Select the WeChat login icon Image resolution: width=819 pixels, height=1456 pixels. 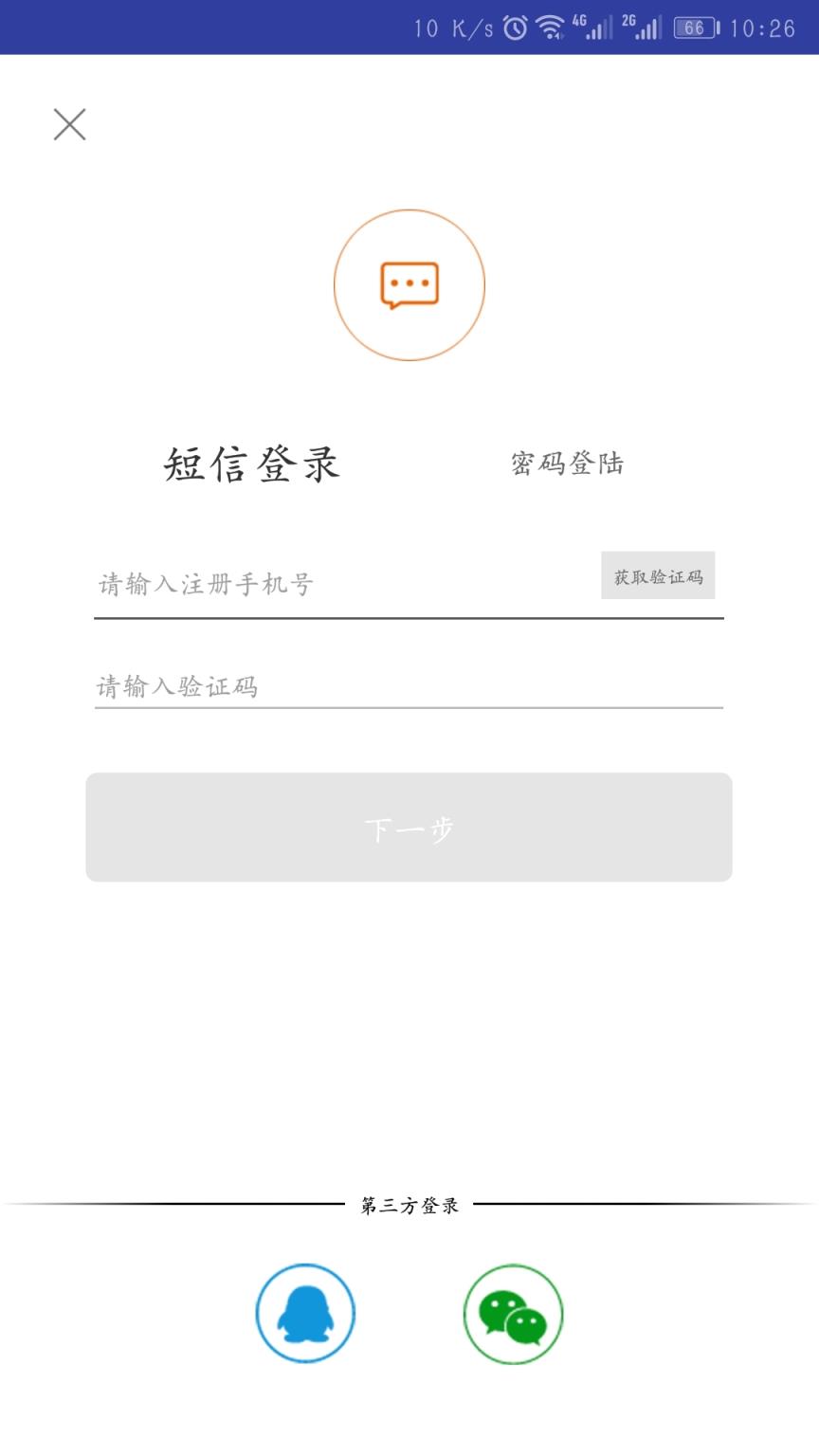pyautogui.click(x=513, y=1315)
